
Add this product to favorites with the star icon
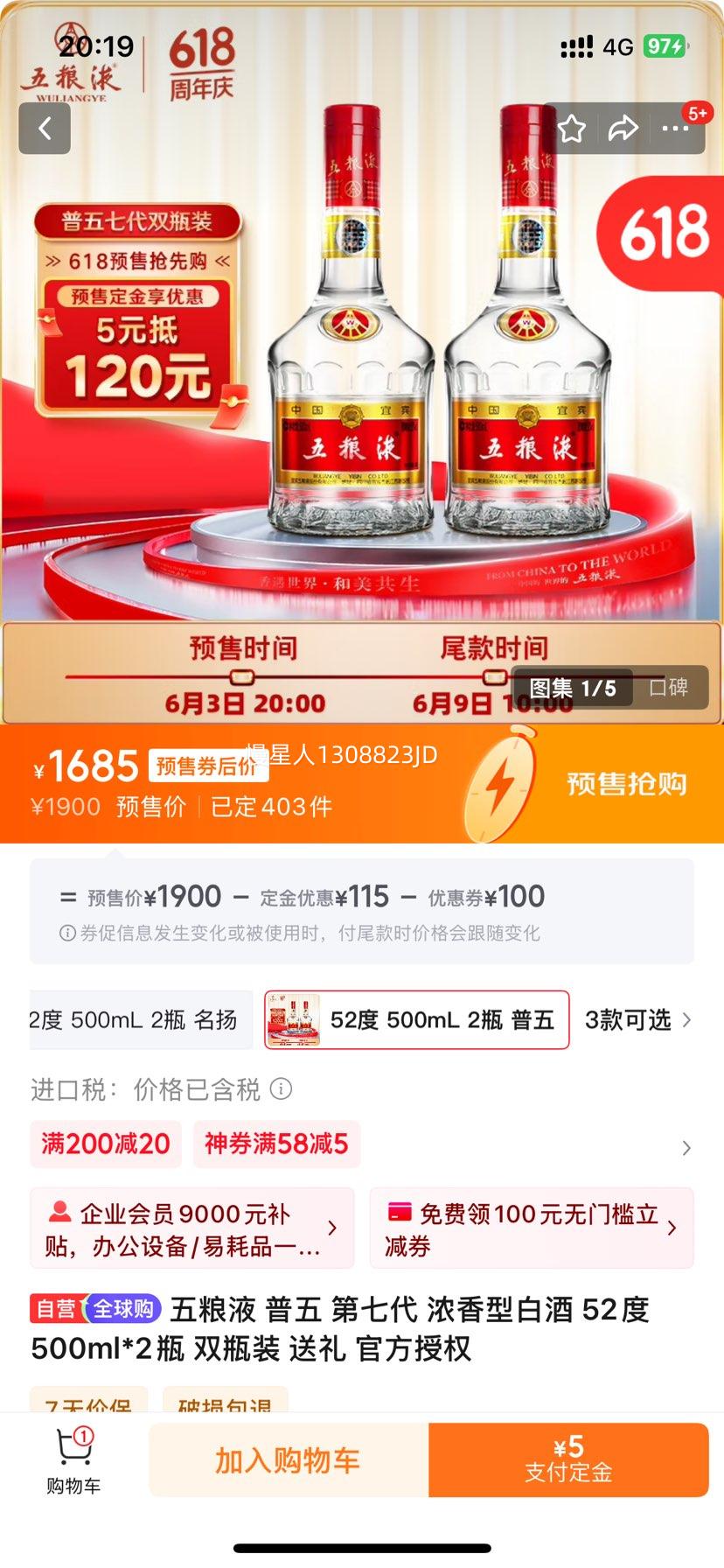(x=572, y=129)
